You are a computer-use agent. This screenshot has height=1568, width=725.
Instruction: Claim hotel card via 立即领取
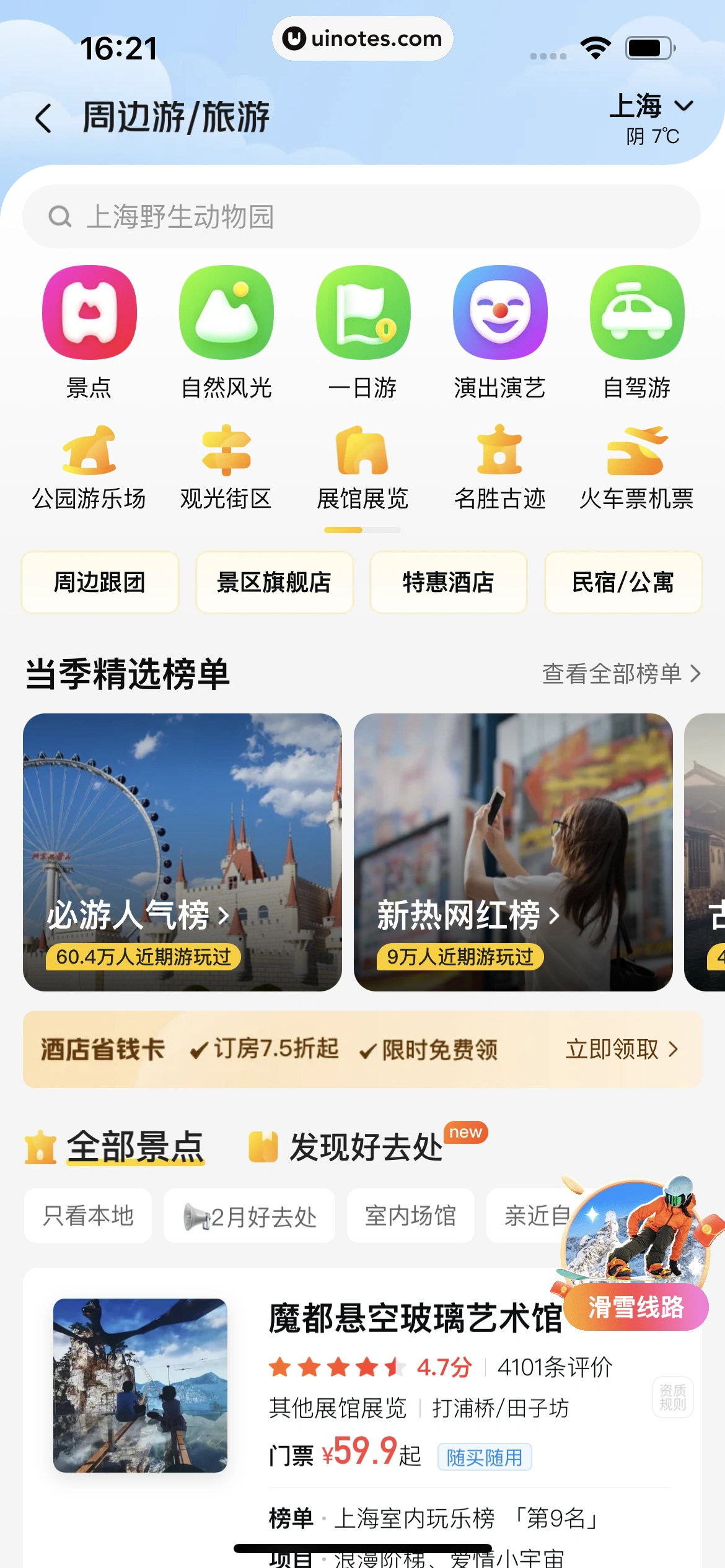coord(622,1049)
